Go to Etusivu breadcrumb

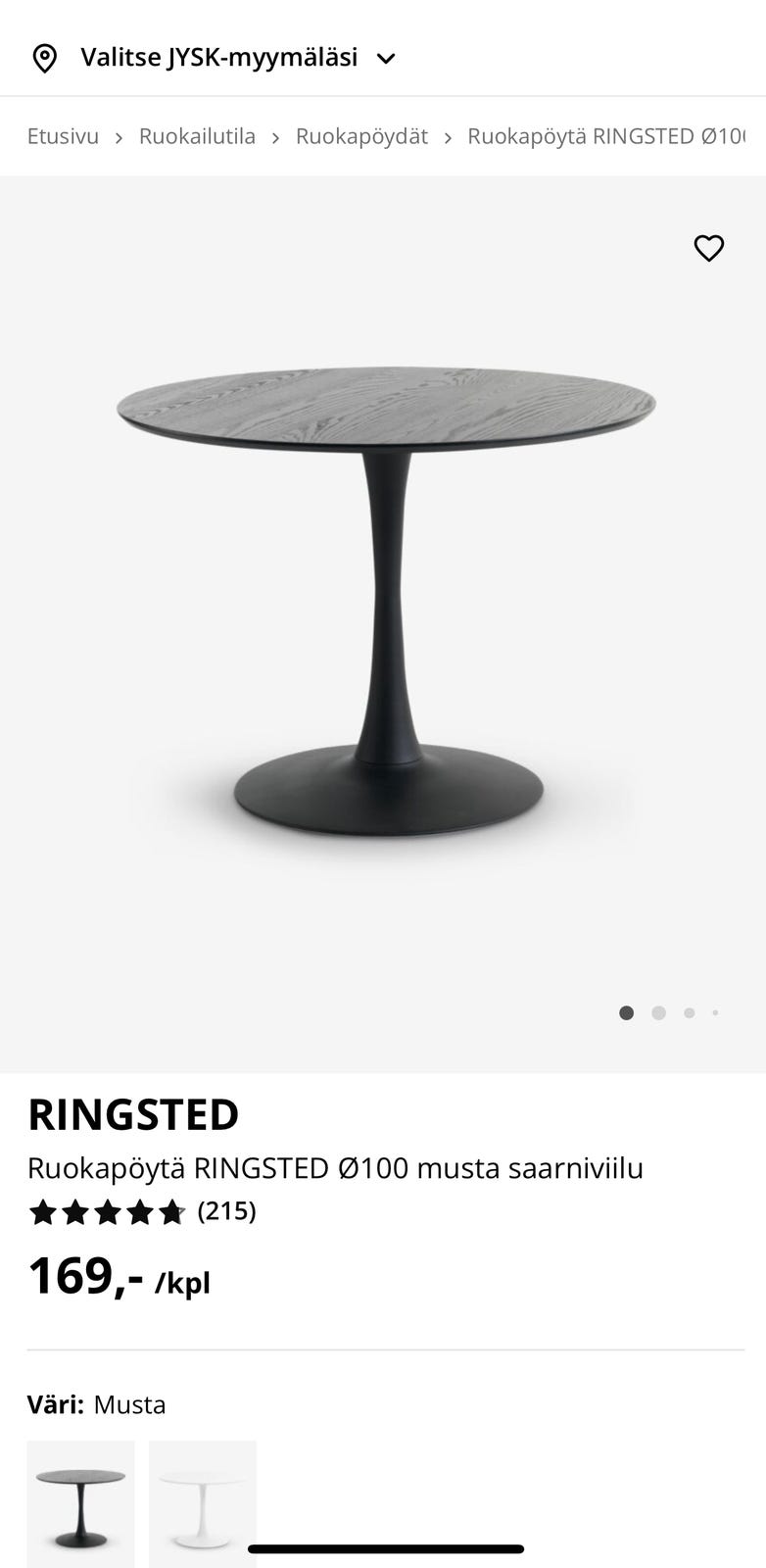point(63,136)
